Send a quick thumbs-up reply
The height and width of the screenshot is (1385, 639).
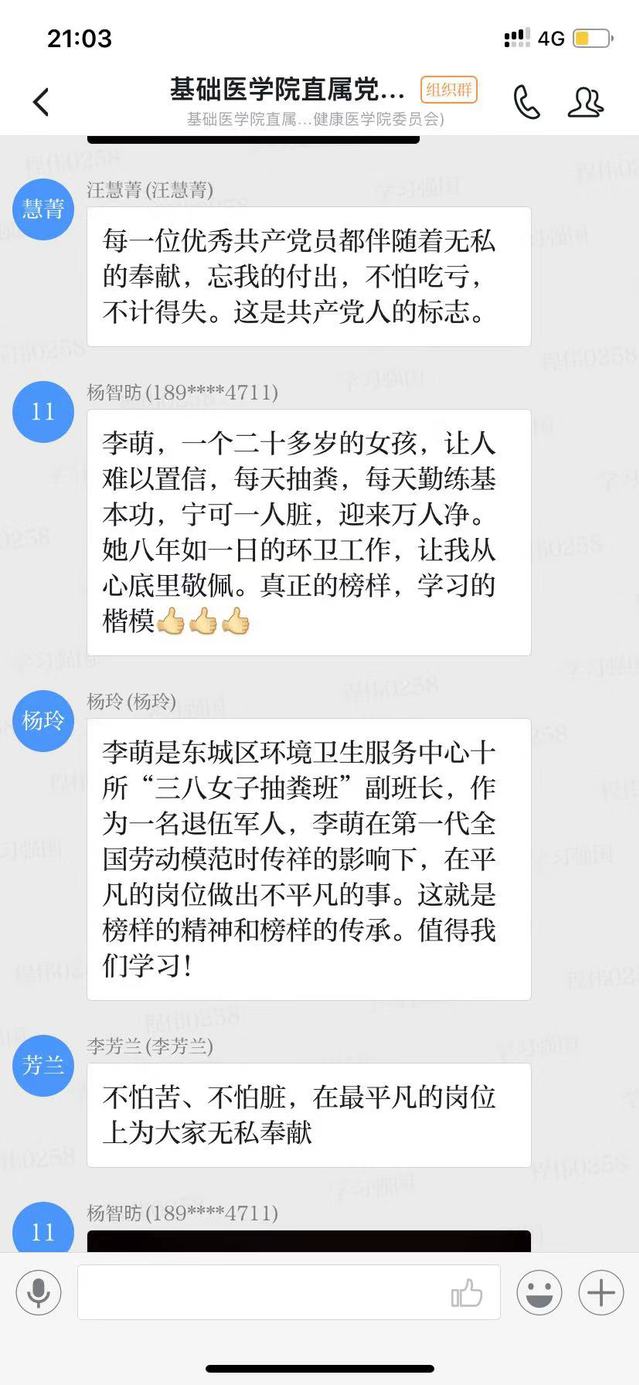click(x=466, y=1294)
